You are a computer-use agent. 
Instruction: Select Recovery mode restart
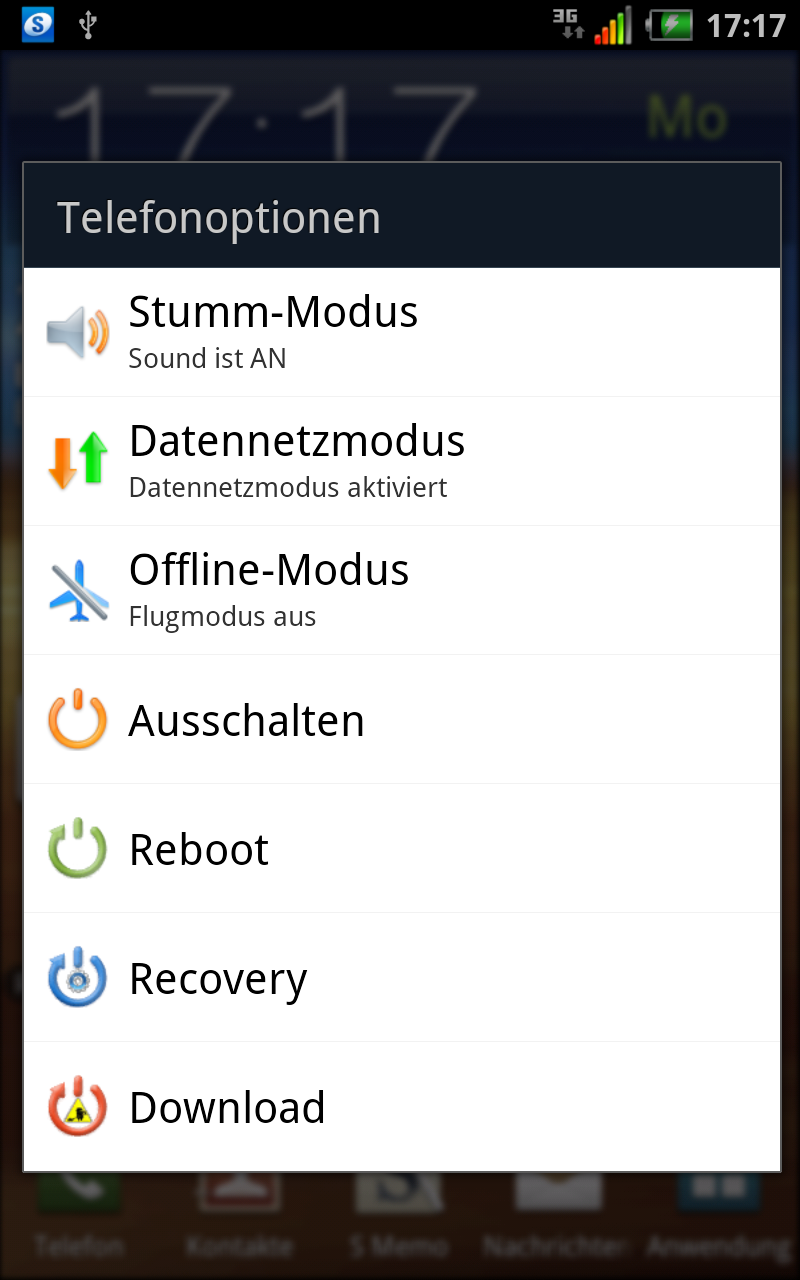coord(401,977)
